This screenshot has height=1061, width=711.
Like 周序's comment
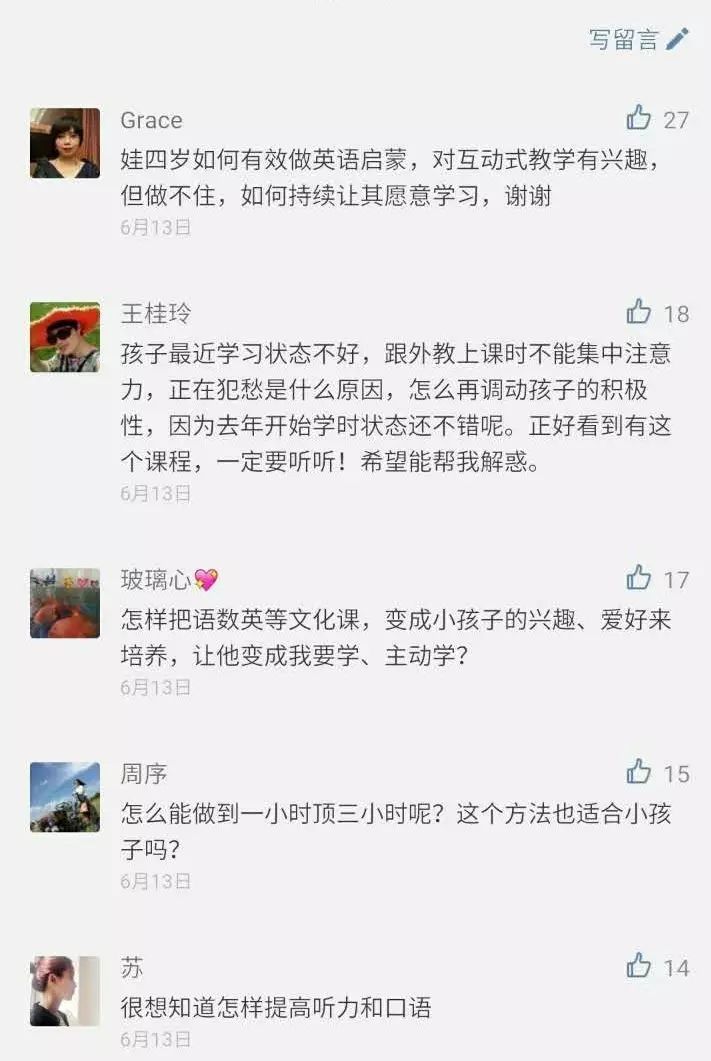coord(639,772)
